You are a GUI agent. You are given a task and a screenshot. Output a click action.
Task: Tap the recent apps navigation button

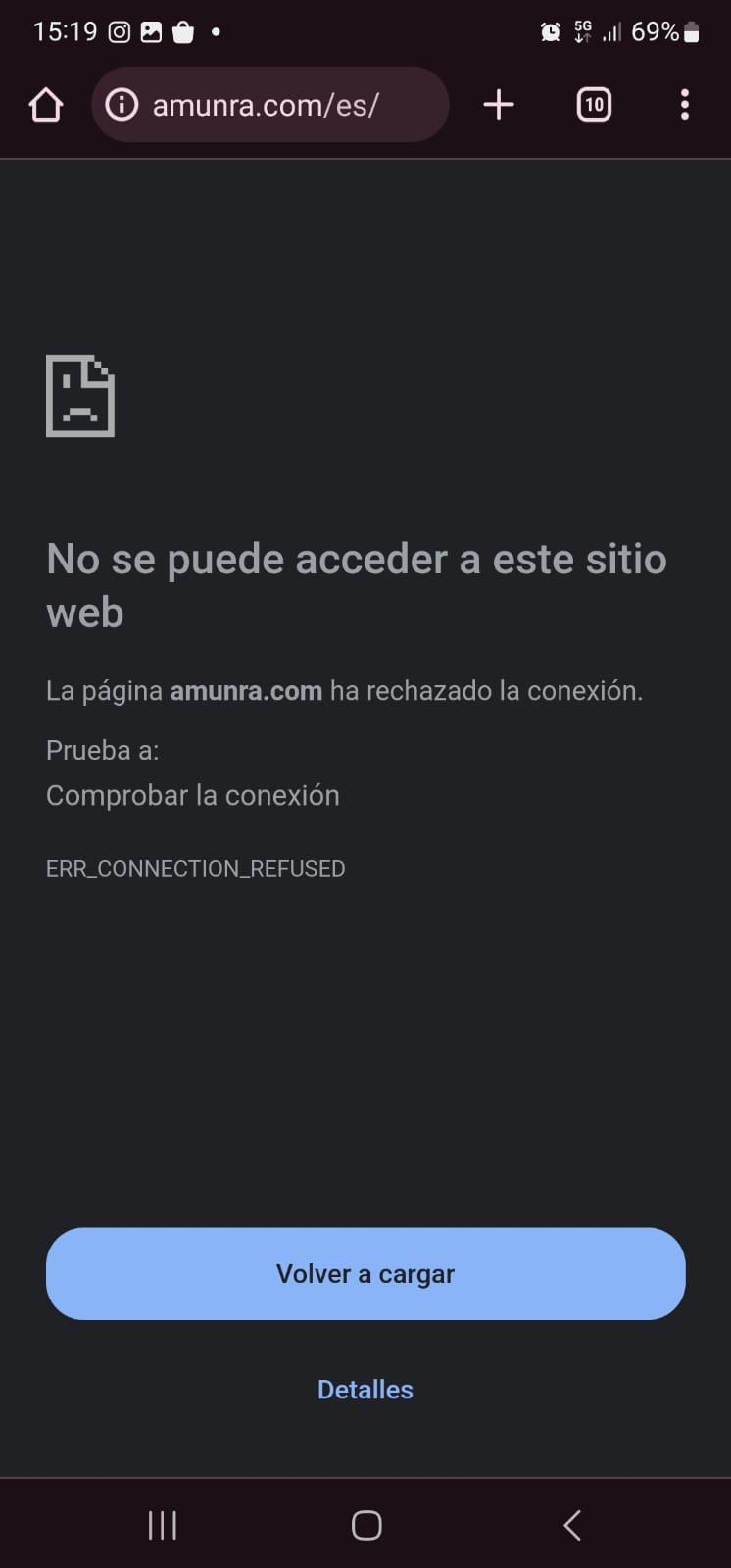tap(161, 1524)
